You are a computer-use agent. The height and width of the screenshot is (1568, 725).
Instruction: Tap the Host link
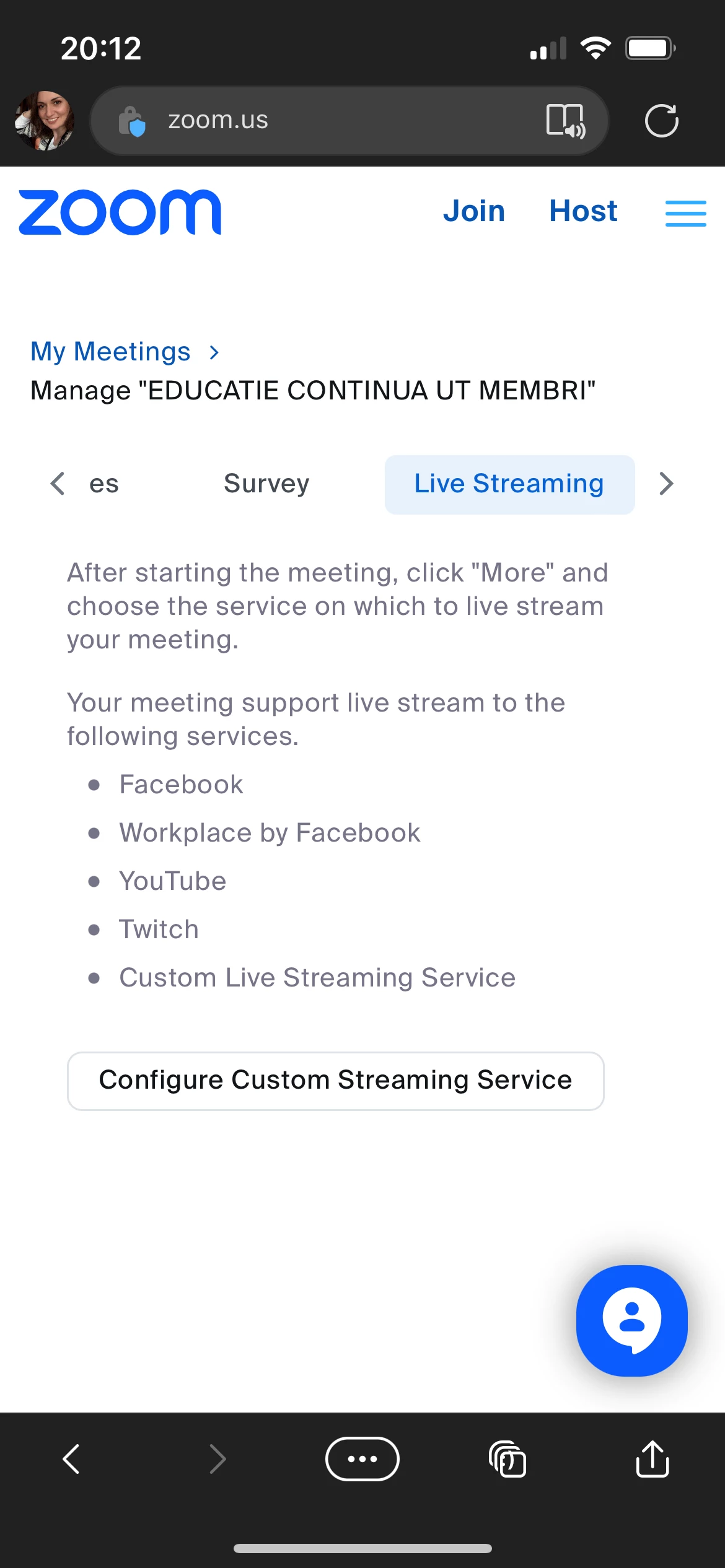(582, 211)
